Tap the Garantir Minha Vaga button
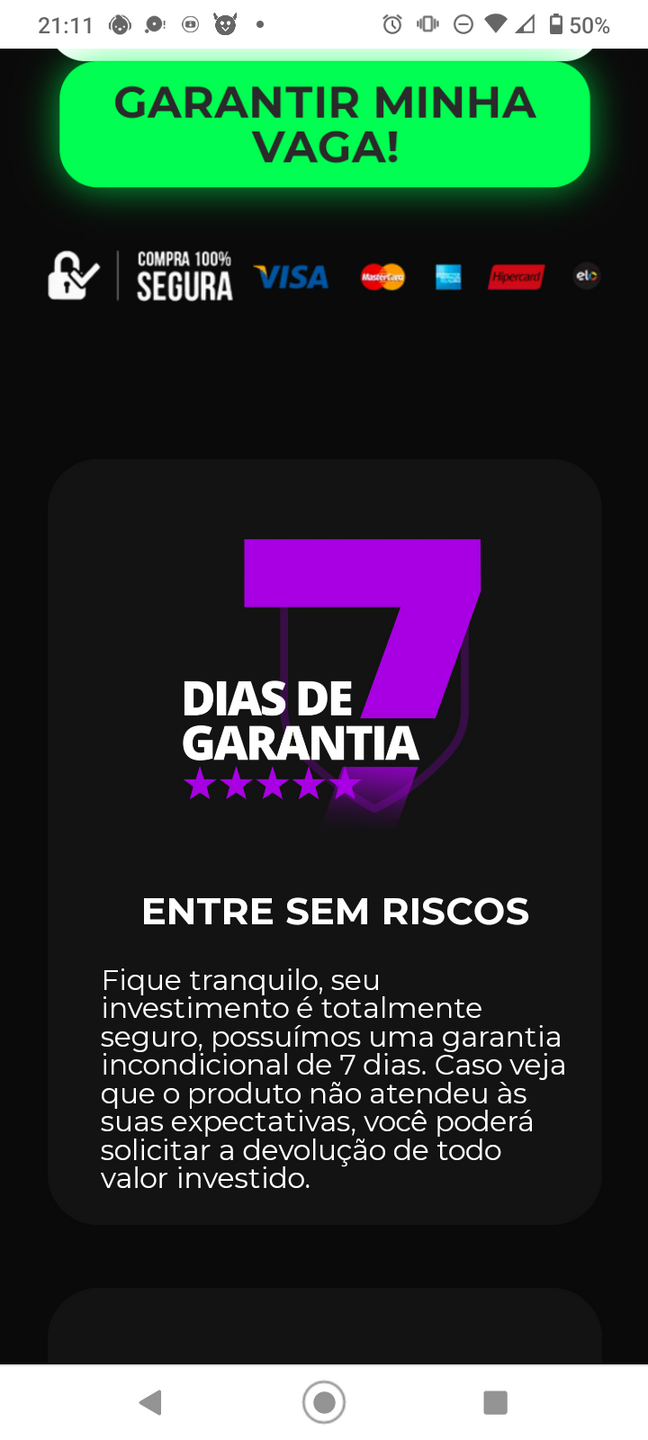648x1440 pixels. (324, 124)
